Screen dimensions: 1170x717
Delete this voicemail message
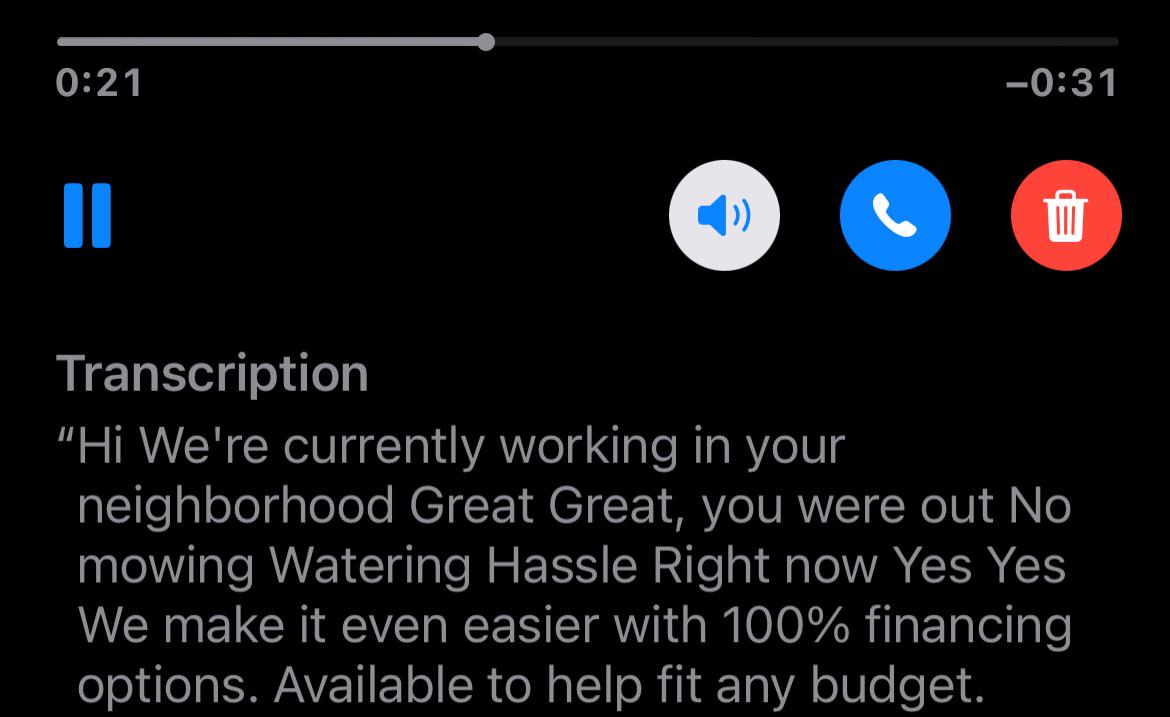click(x=1066, y=215)
